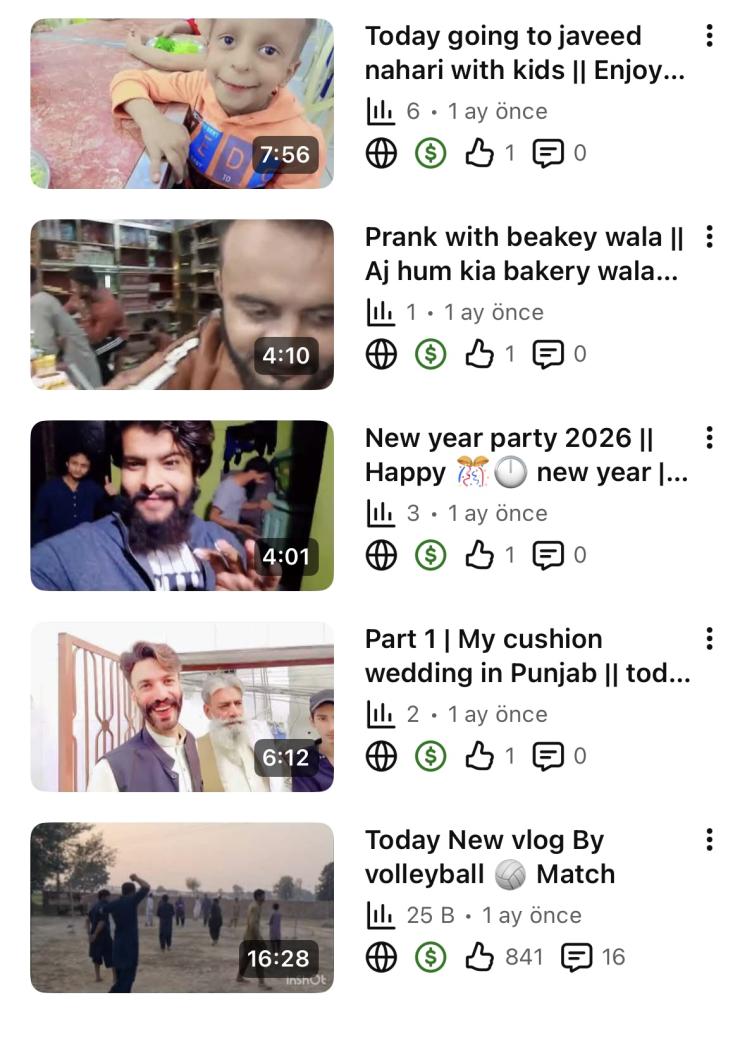
Task: Open the title of the volleyball Match vlog
Action: pyautogui.click(x=489, y=857)
